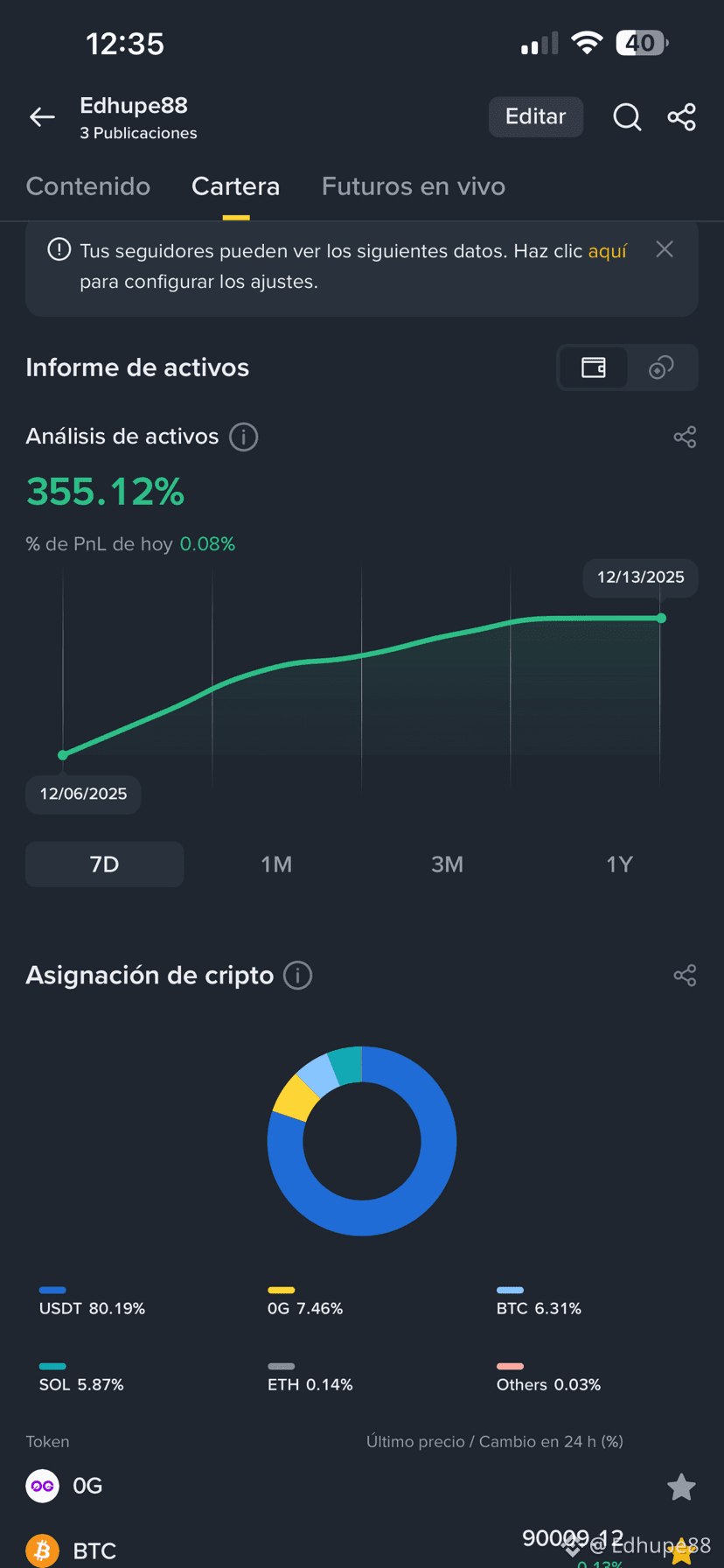Open info for Asignación de cripto
This screenshot has height=1568, width=724.
click(x=298, y=976)
